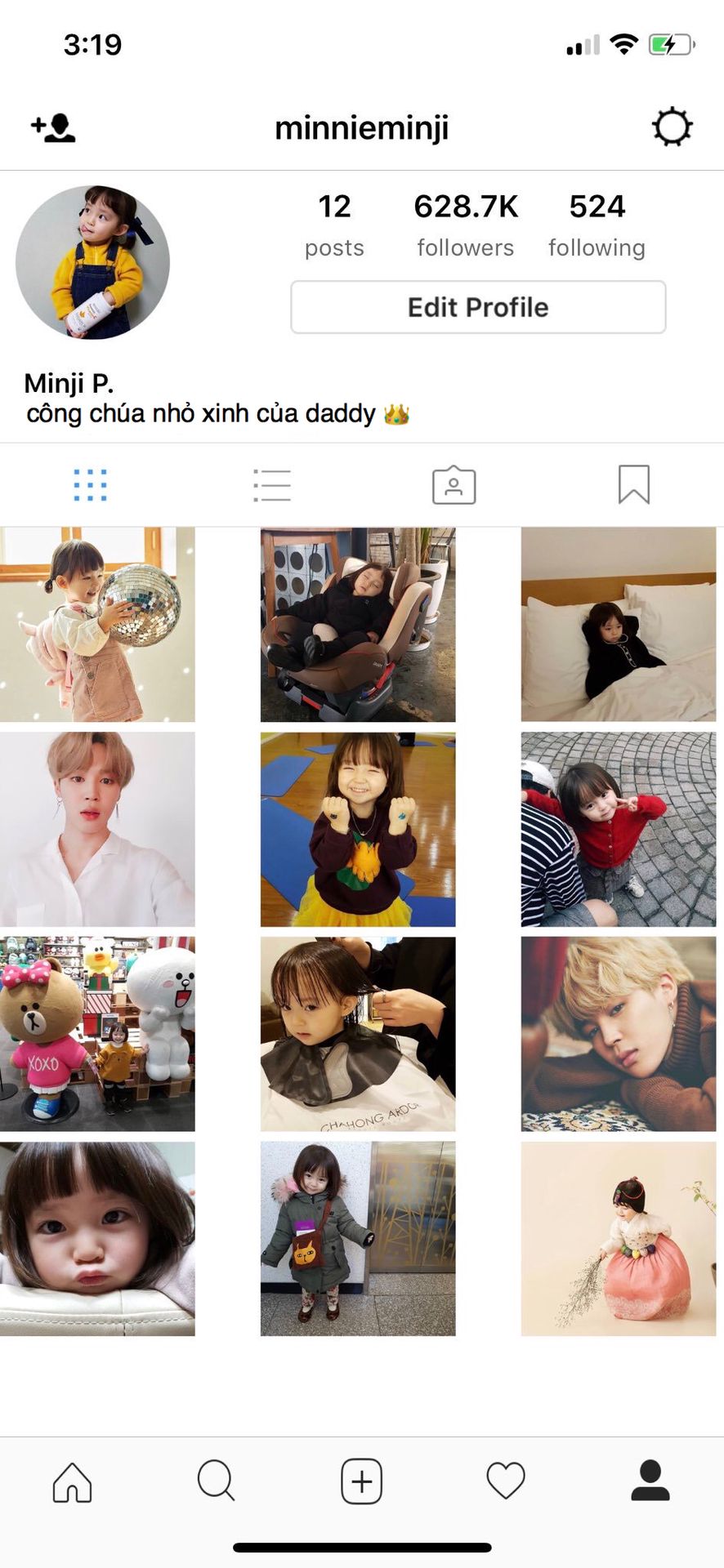The width and height of the screenshot is (724, 1568).
Task: Switch to the grid view tab
Action: click(x=90, y=485)
